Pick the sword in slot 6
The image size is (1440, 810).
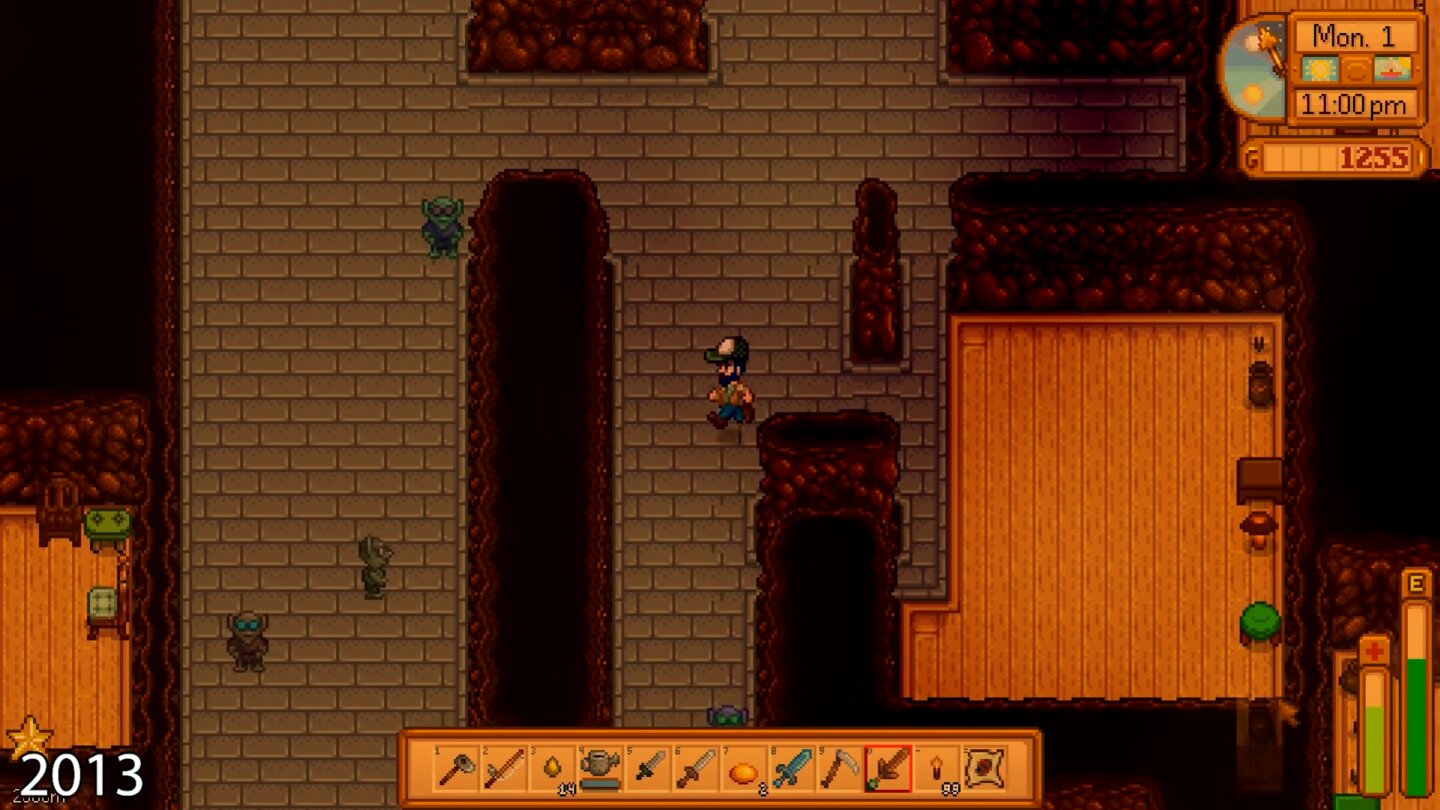click(x=696, y=768)
